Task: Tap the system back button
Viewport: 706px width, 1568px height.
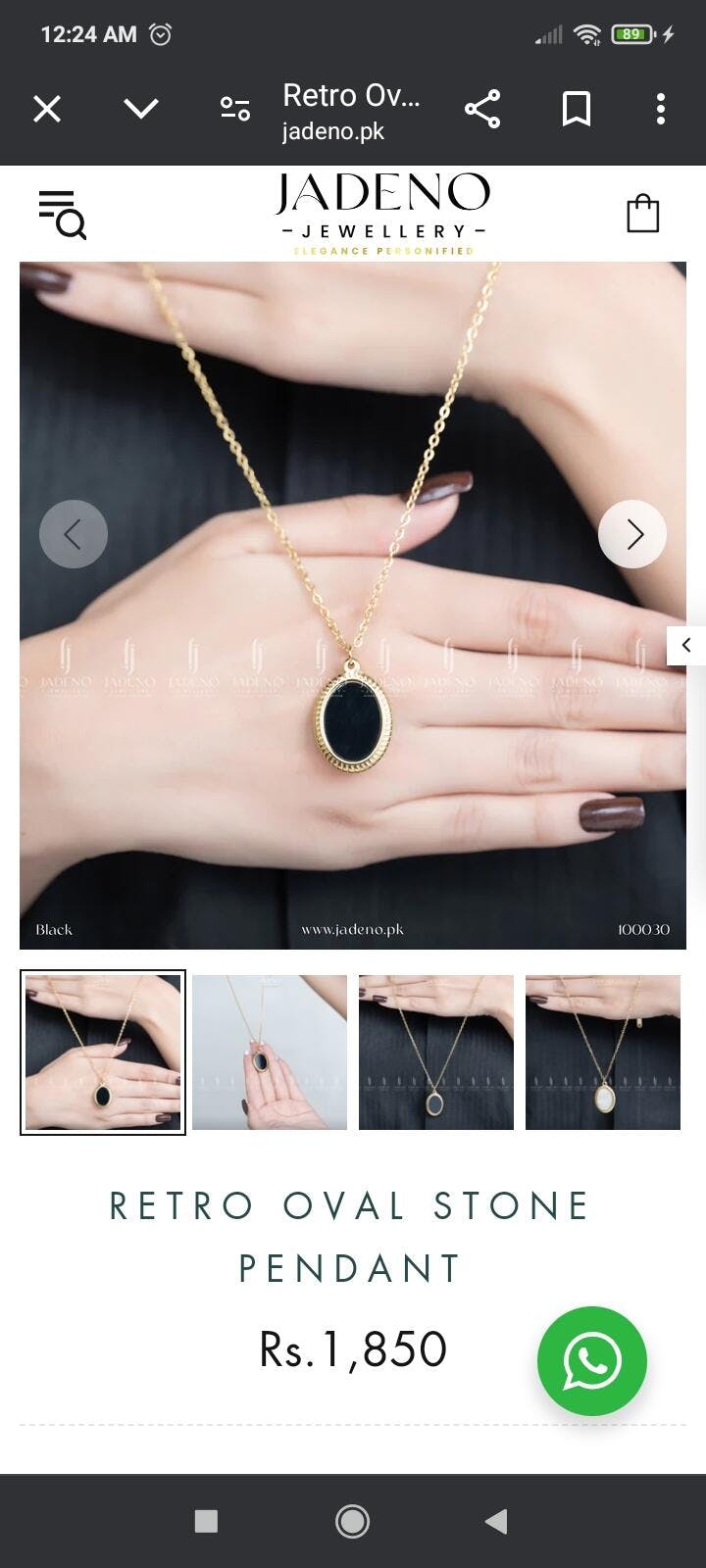Action: 496,1521
